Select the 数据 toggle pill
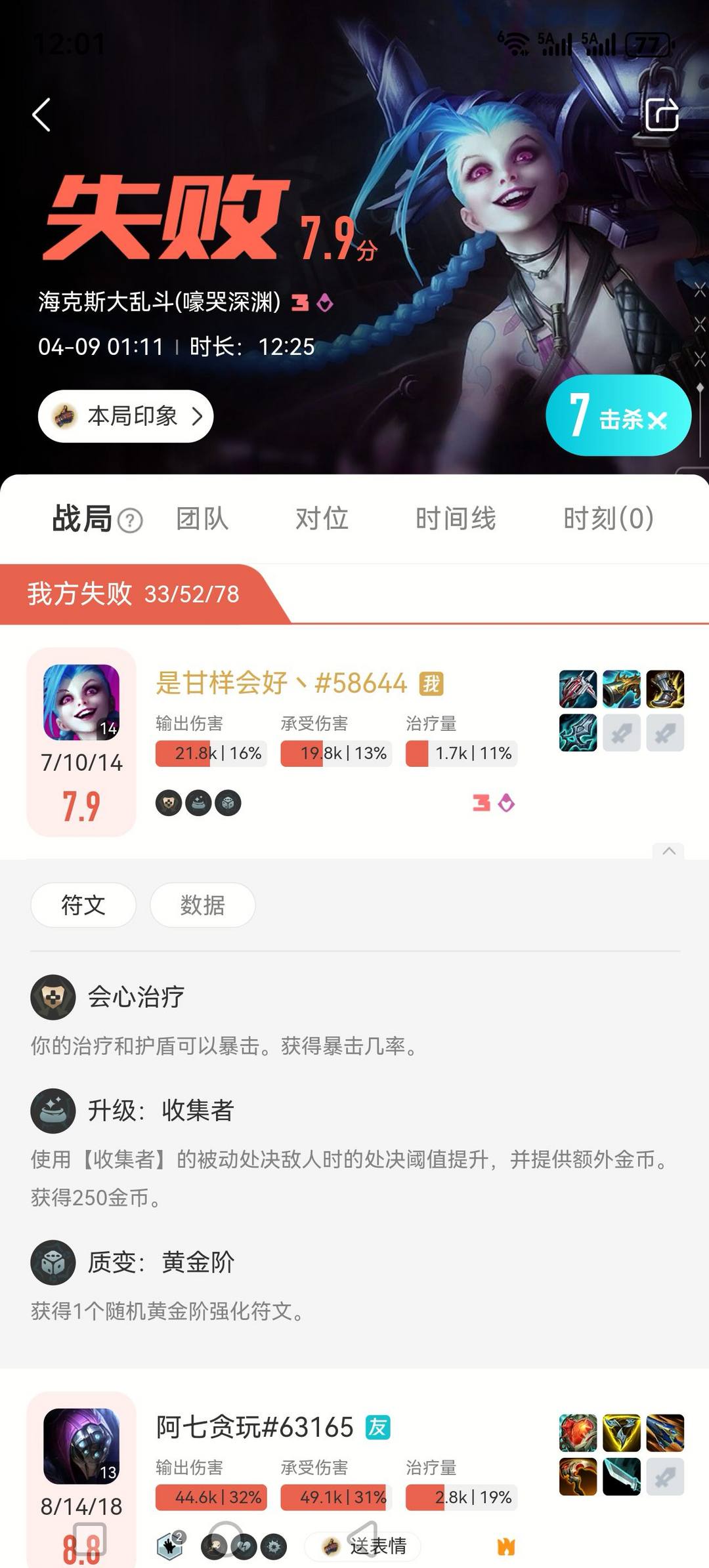 (202, 905)
